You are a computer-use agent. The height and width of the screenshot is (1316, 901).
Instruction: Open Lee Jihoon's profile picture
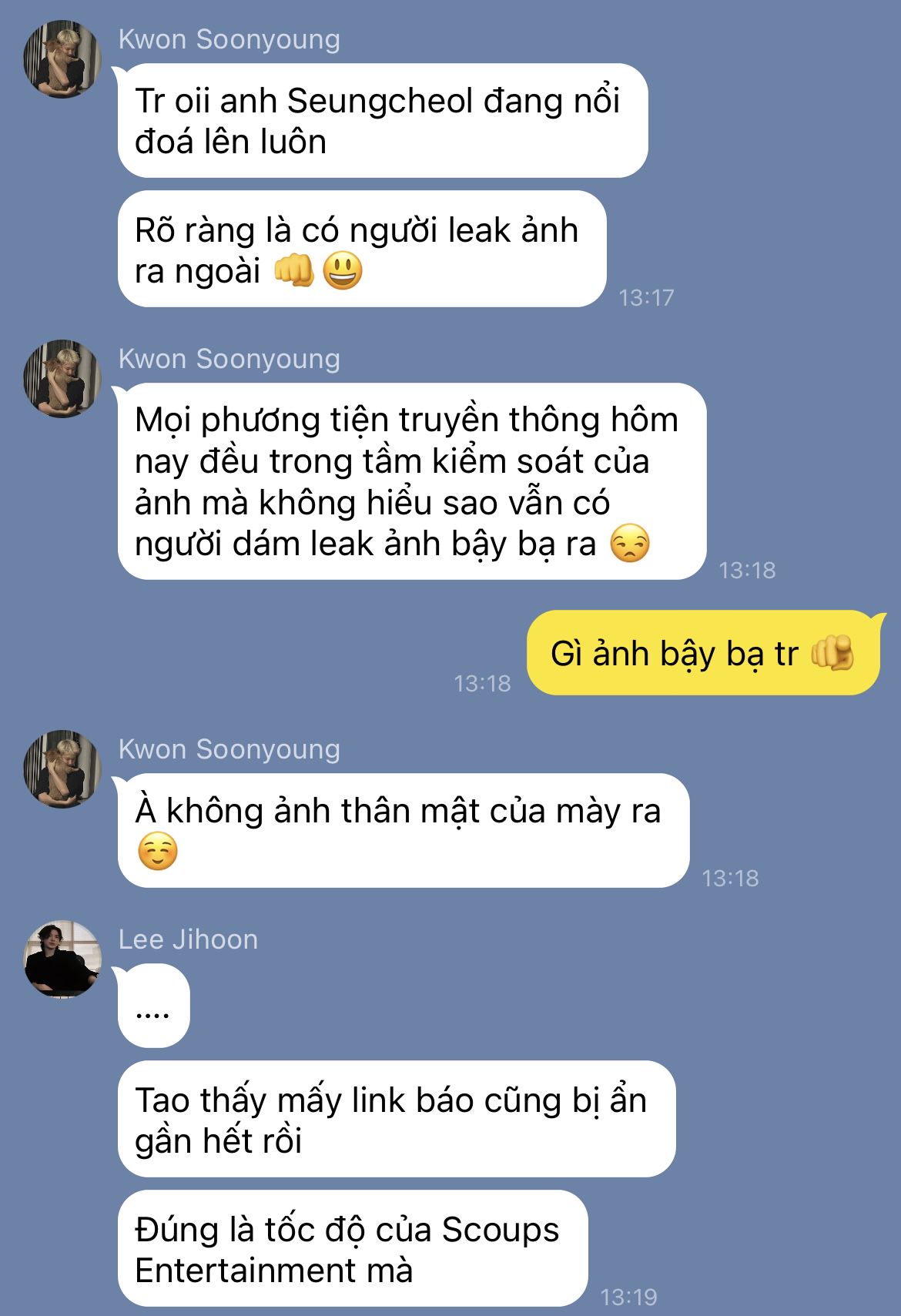click(62, 958)
